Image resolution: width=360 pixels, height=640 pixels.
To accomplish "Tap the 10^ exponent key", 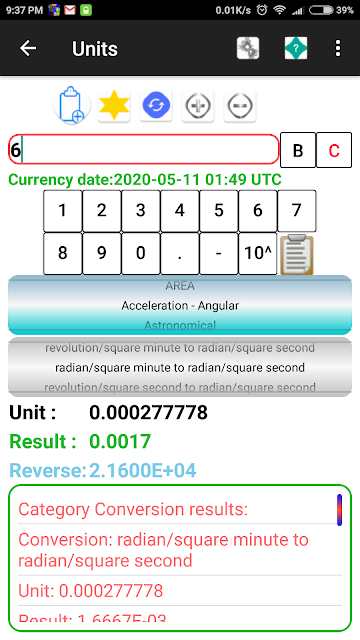I will pos(258,253).
